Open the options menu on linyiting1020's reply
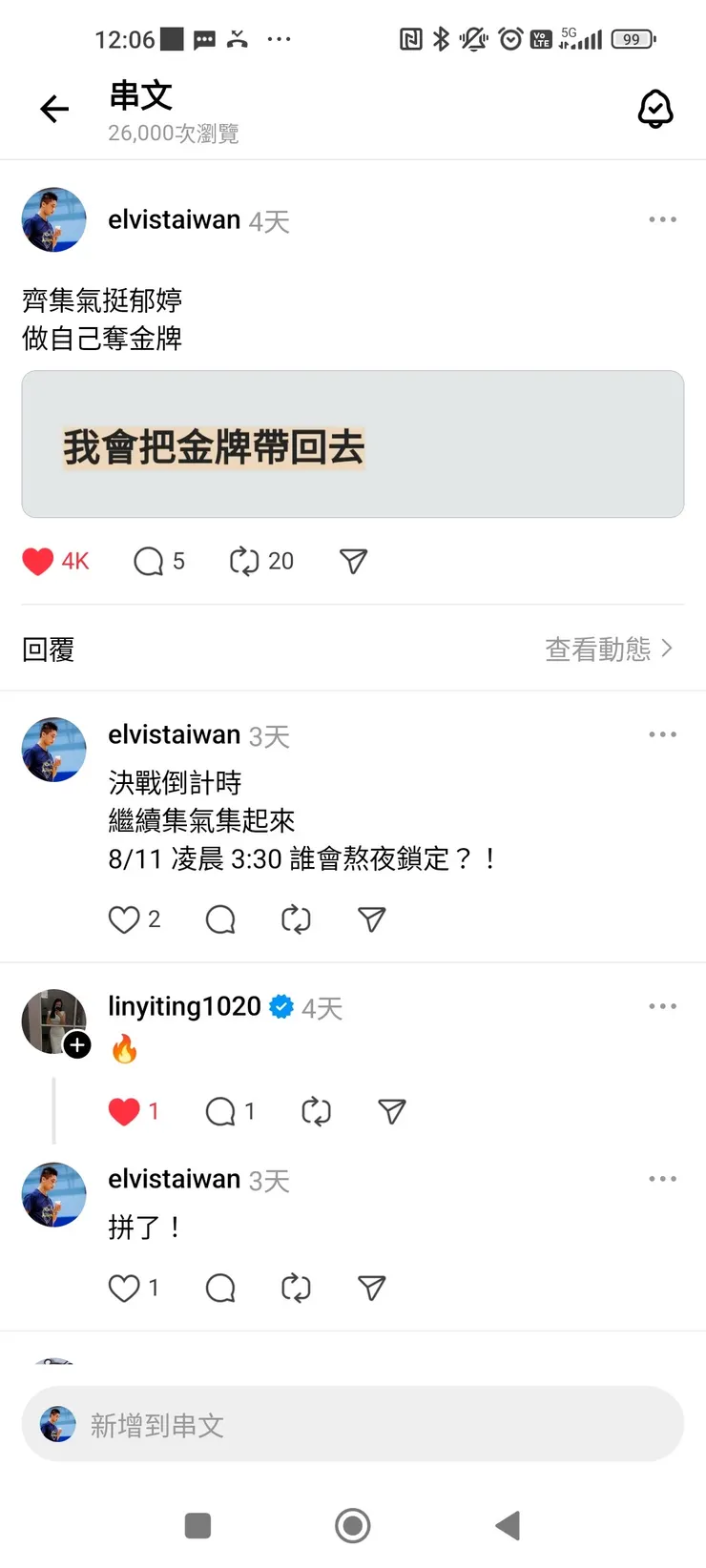 coord(662,1005)
